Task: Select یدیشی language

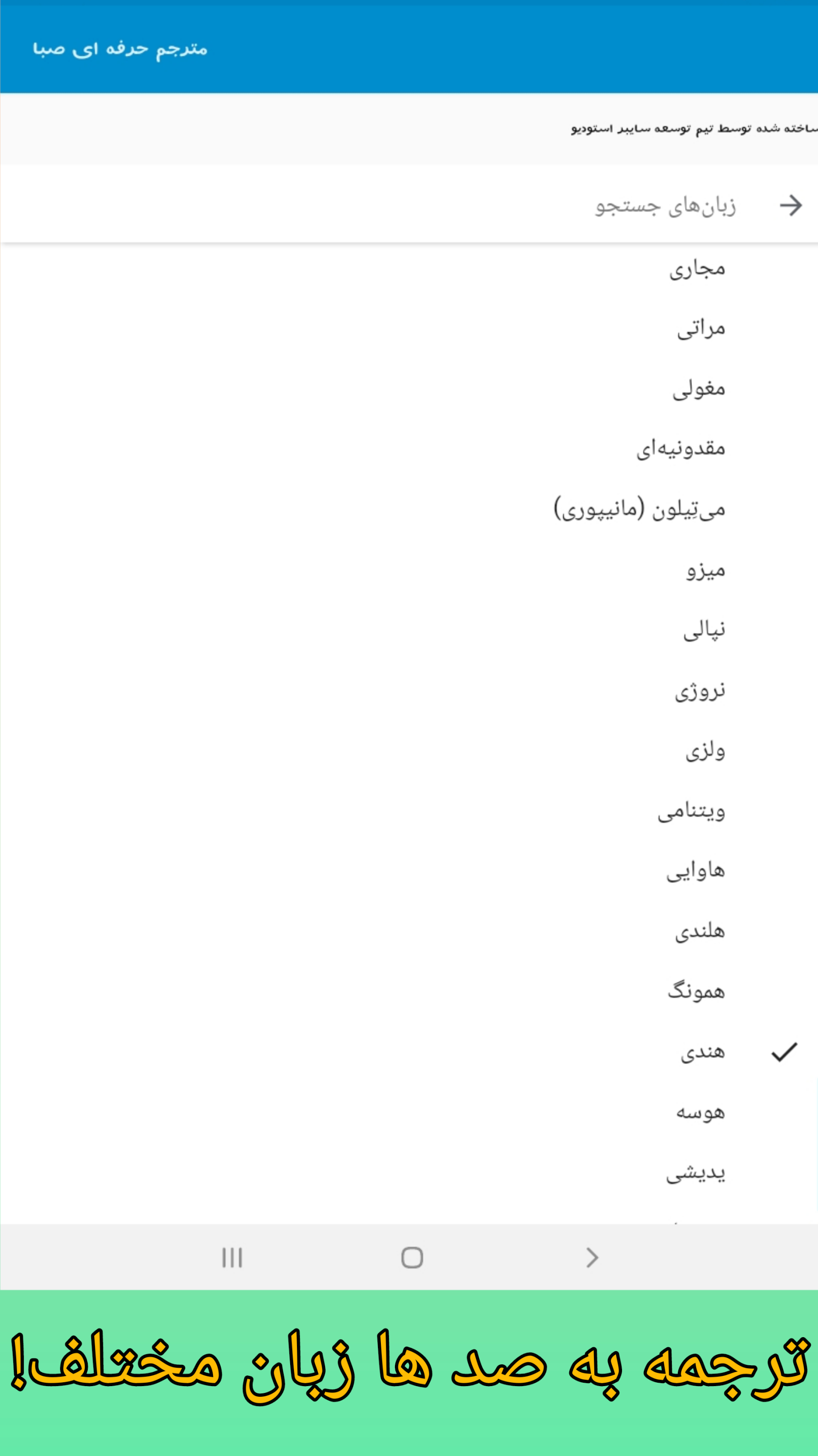Action: coord(695,1173)
